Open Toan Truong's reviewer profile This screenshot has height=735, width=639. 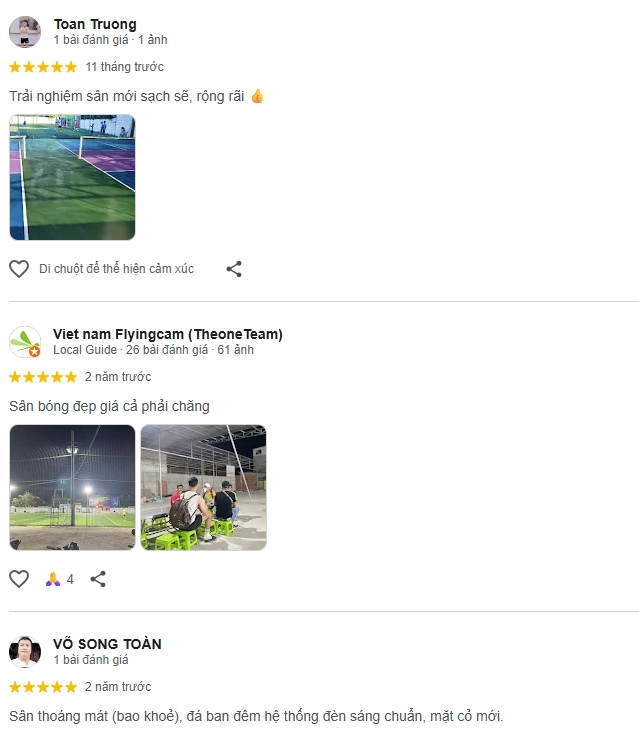95,24
